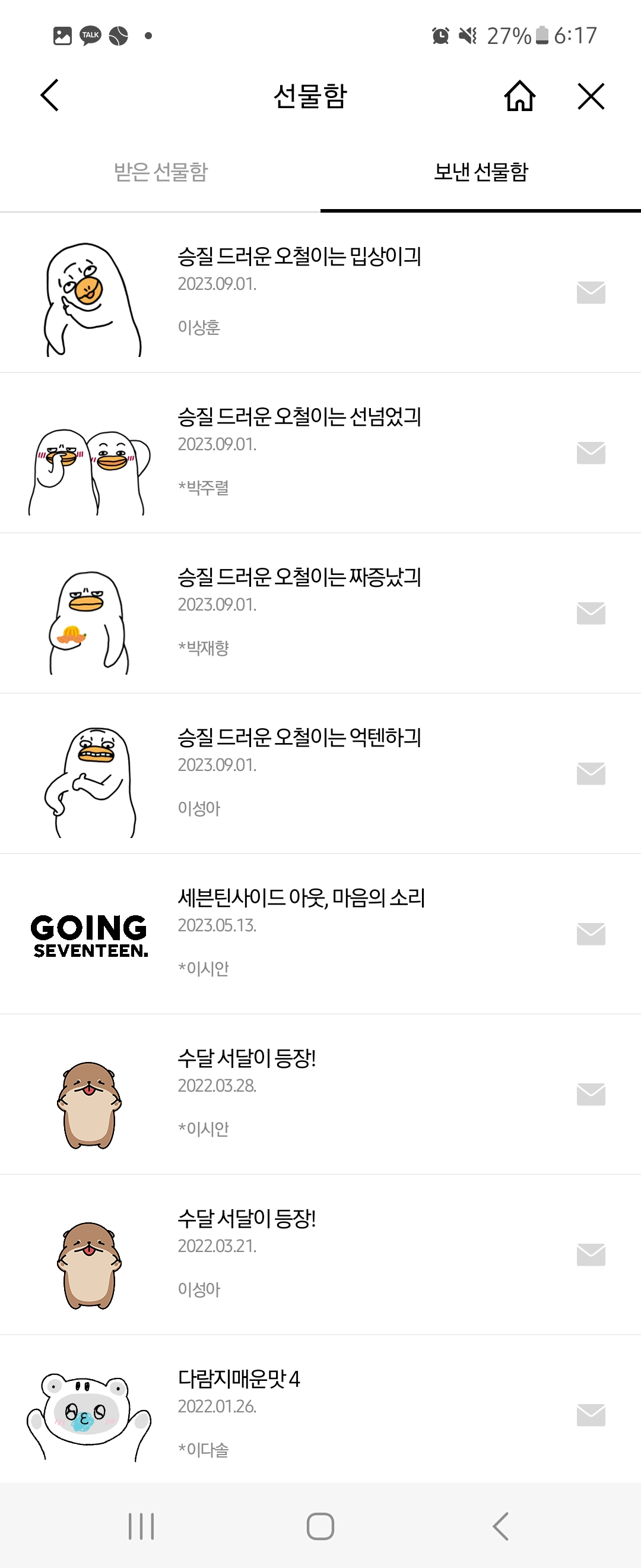This screenshot has width=641, height=1568.
Task: Tap the envelope icon beside 세븐틴사이드 아웃
Action: pos(591,934)
